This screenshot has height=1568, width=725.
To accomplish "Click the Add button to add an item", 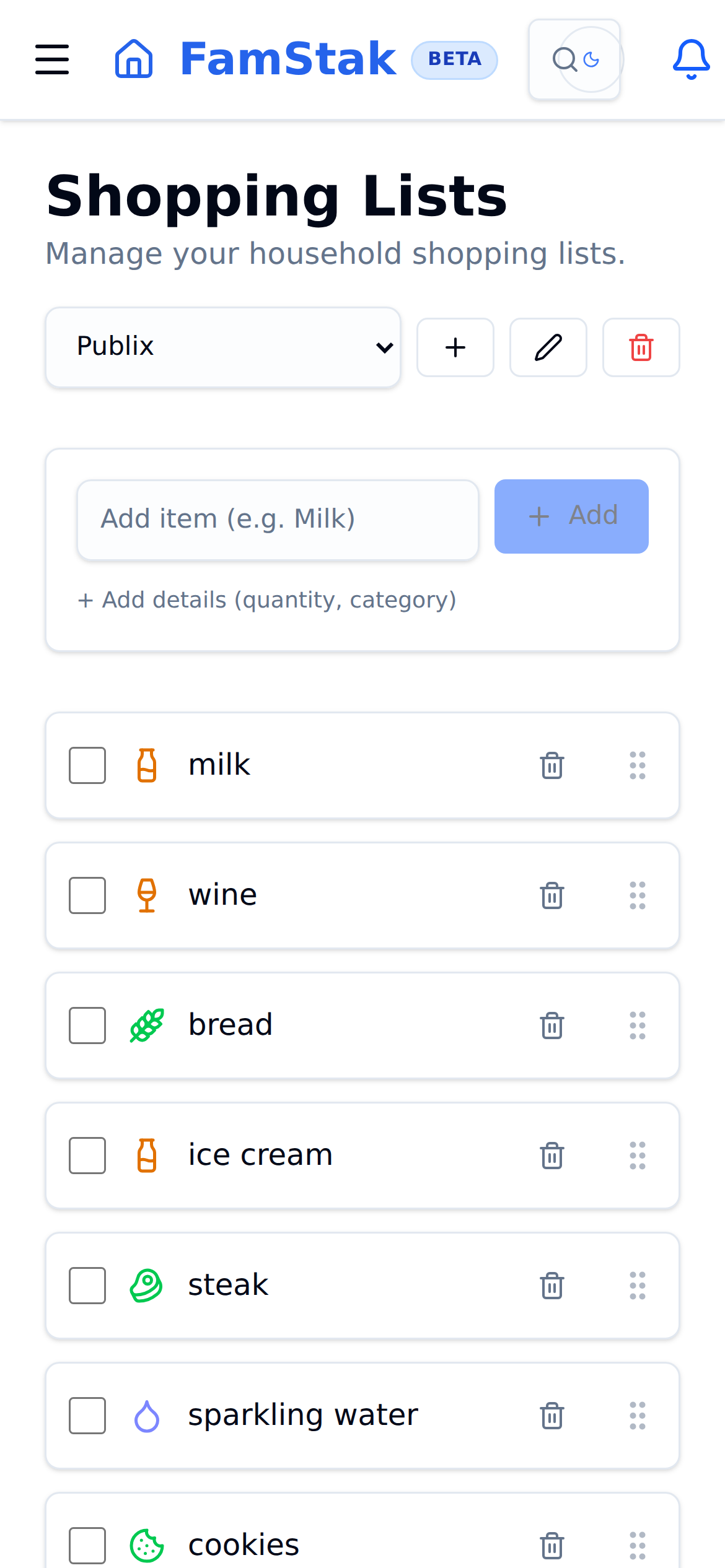I will tap(571, 516).
